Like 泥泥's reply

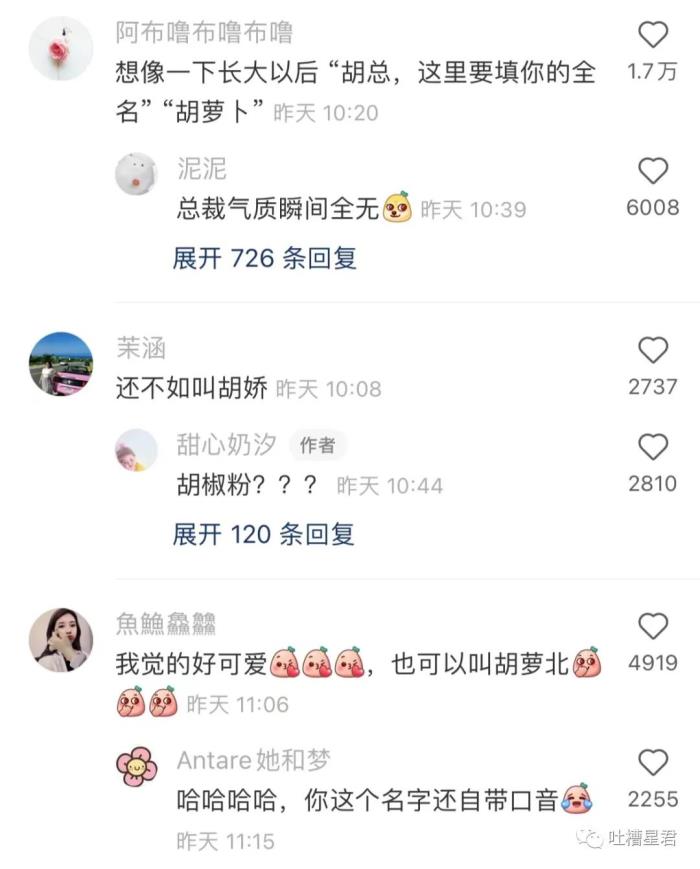click(652, 171)
